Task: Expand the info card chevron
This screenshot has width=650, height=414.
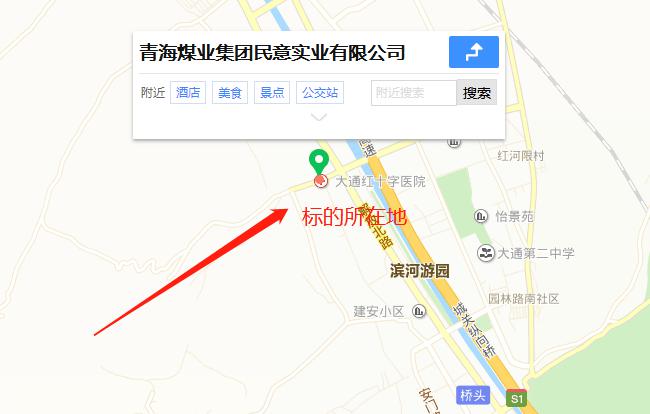Action: [x=319, y=118]
